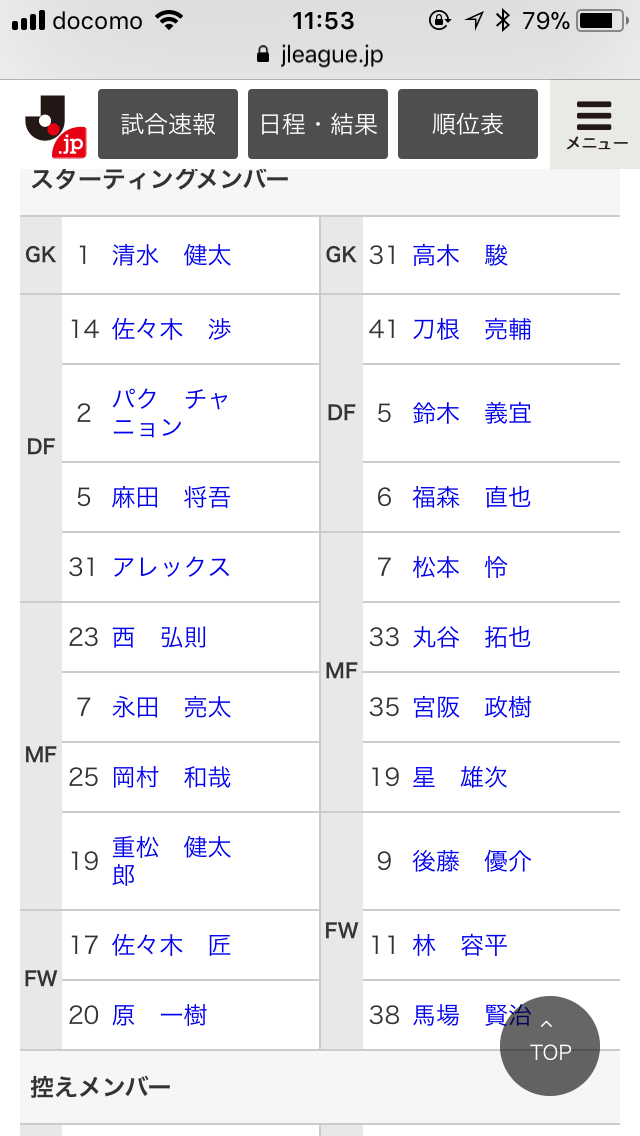This screenshot has height=1136, width=640.
Task: Open 後藤 優介's player profile
Action: coord(472,861)
